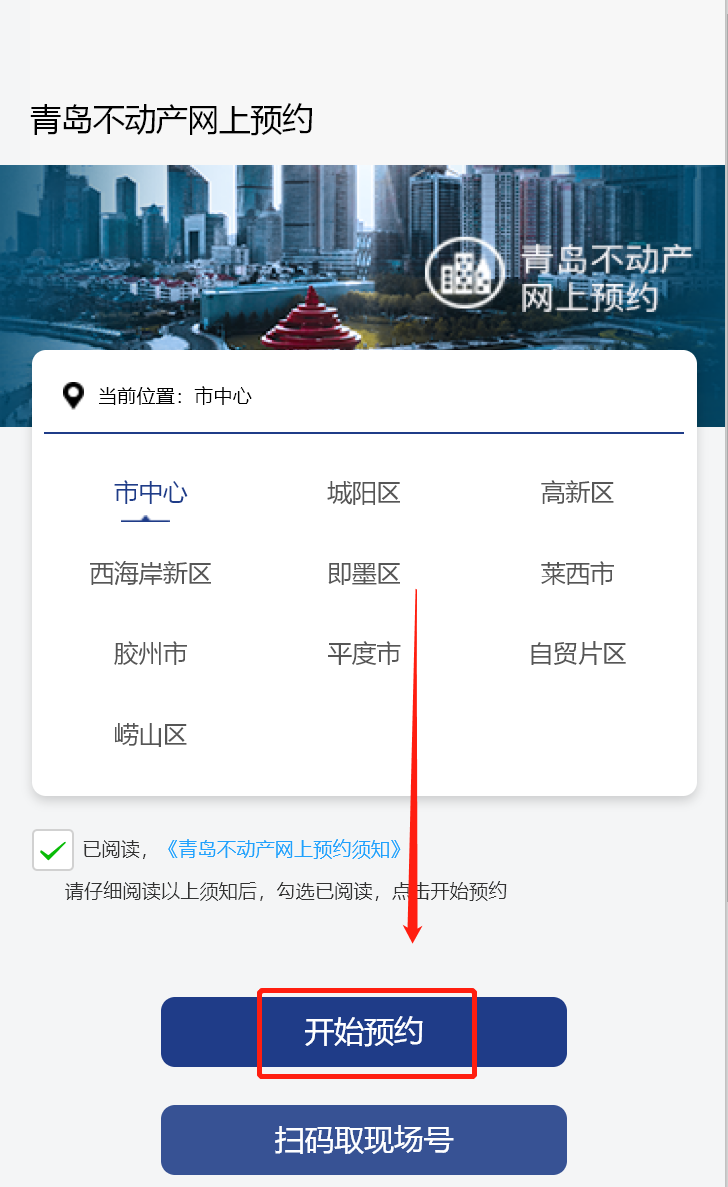Uncheck the 已阅读 checkbox
The width and height of the screenshot is (728, 1187).
(x=53, y=850)
